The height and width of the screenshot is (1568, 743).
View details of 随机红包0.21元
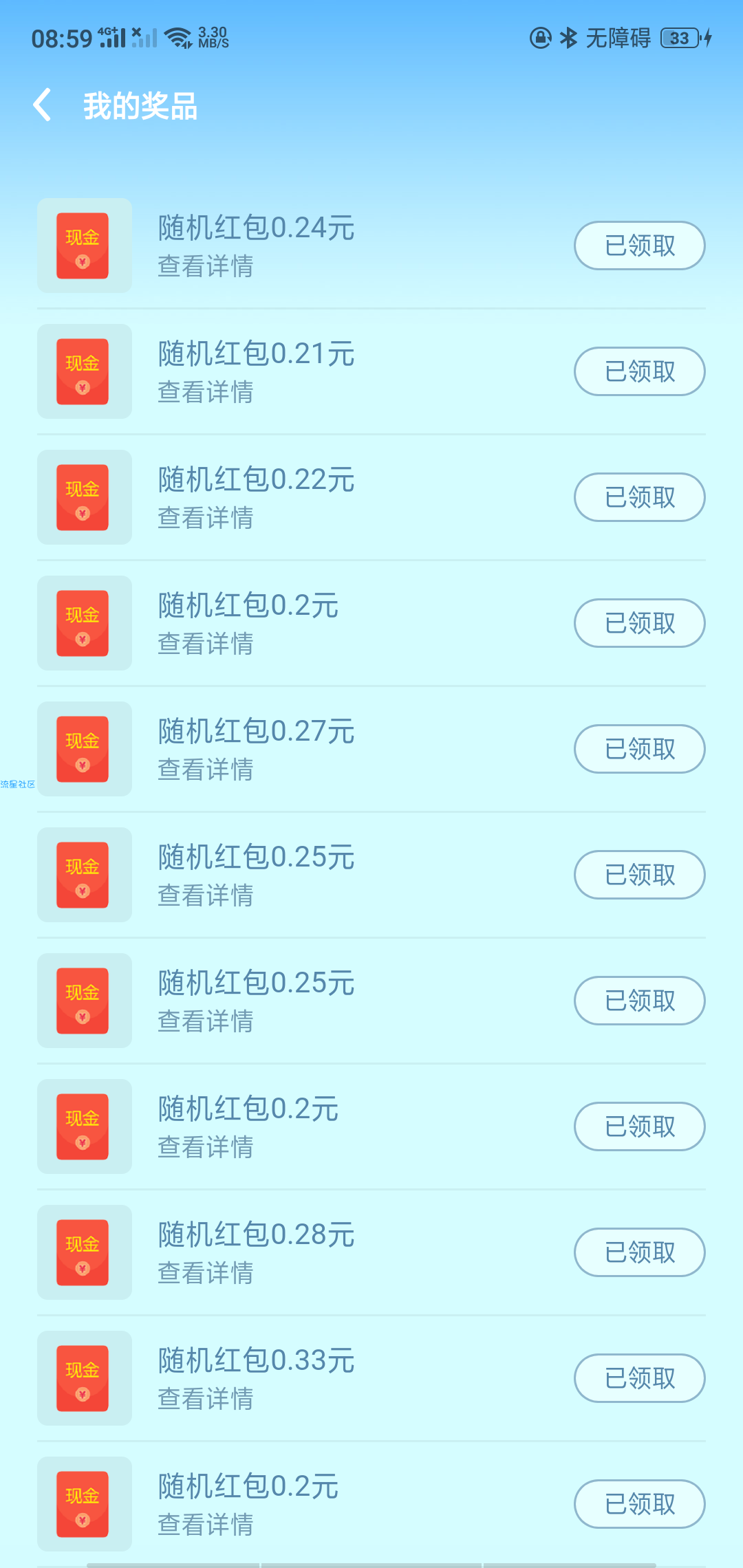(x=206, y=392)
